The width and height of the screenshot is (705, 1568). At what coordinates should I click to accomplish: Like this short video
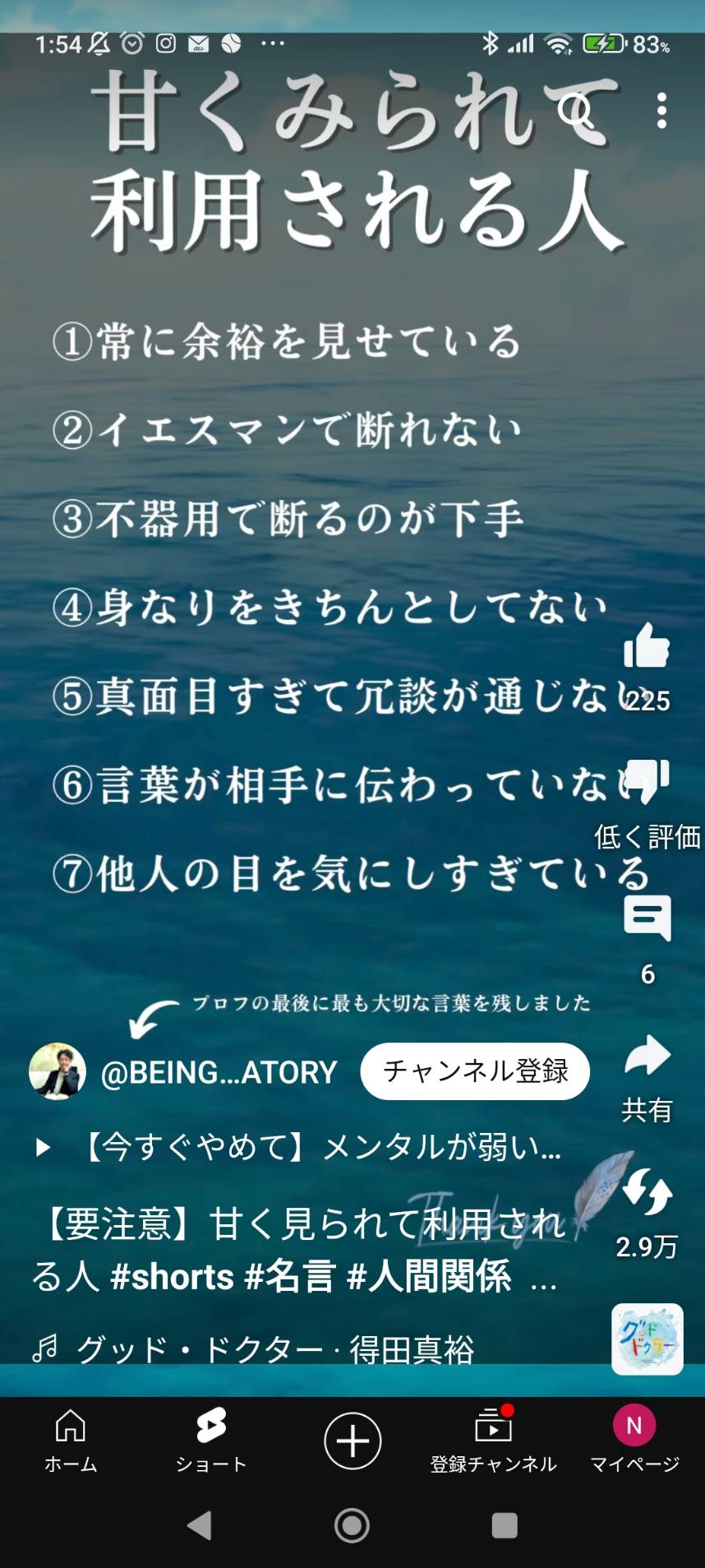click(x=647, y=646)
